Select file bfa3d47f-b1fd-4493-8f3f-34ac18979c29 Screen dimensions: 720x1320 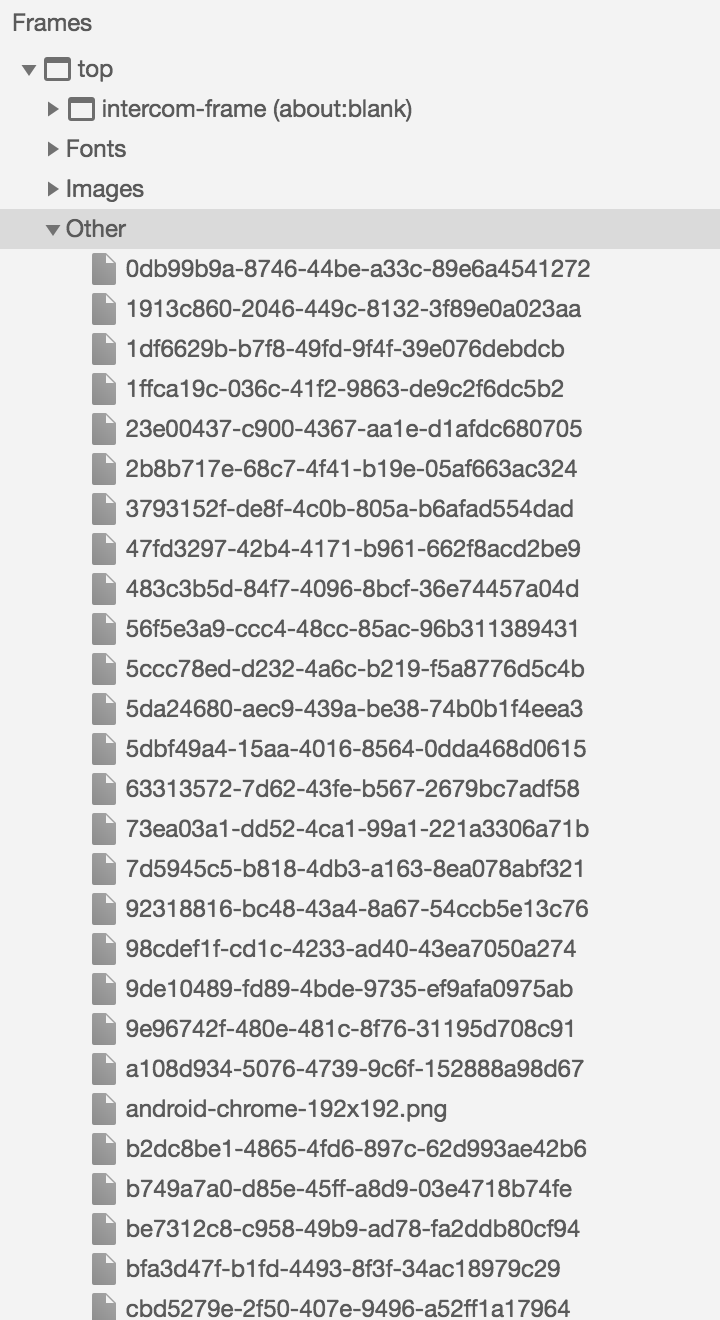[343, 1269]
